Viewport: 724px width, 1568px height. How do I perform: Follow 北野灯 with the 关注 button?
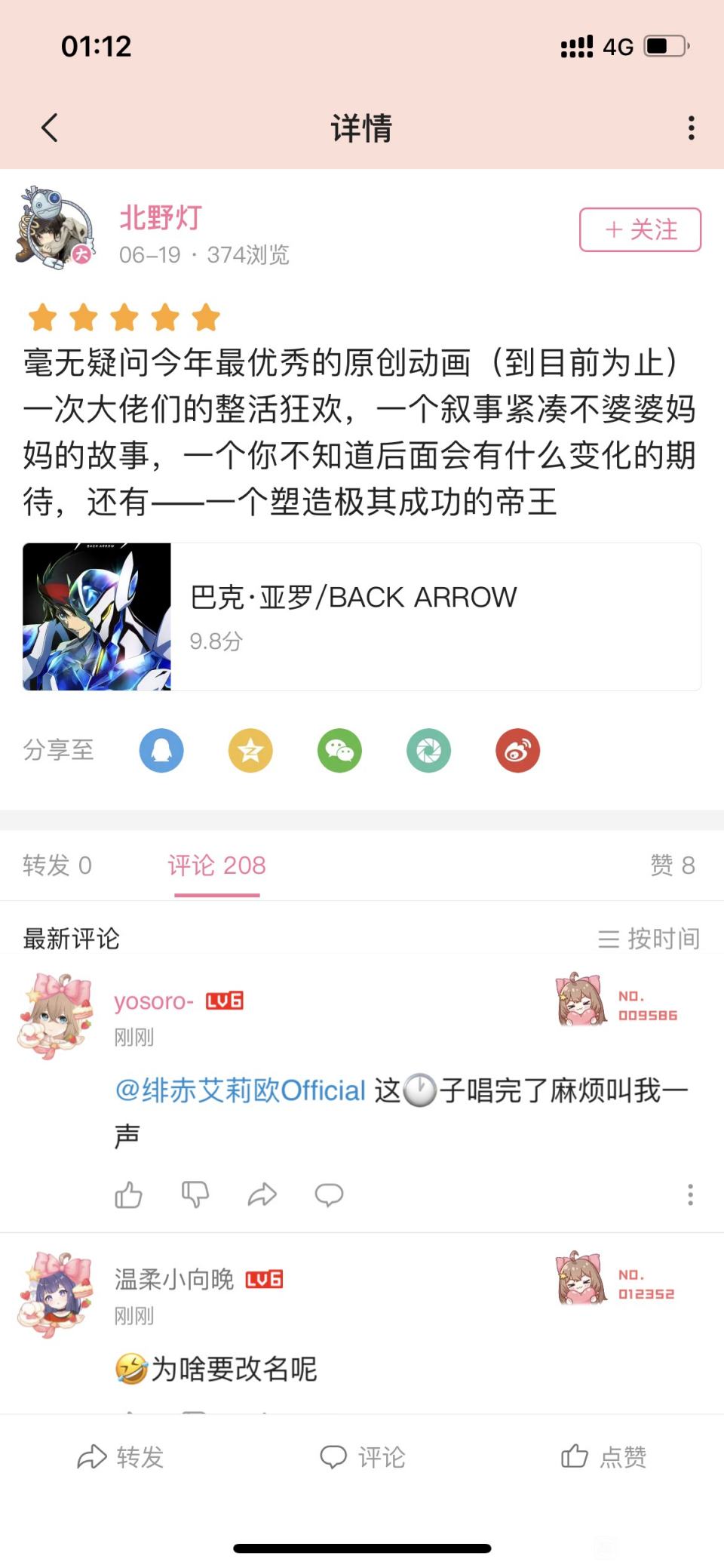click(640, 229)
